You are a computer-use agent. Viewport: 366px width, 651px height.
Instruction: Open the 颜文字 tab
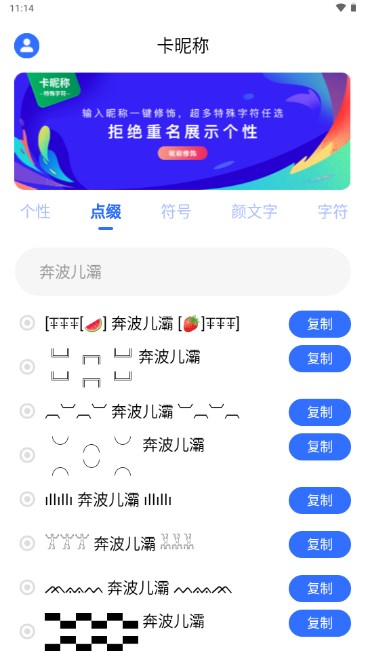point(254,212)
